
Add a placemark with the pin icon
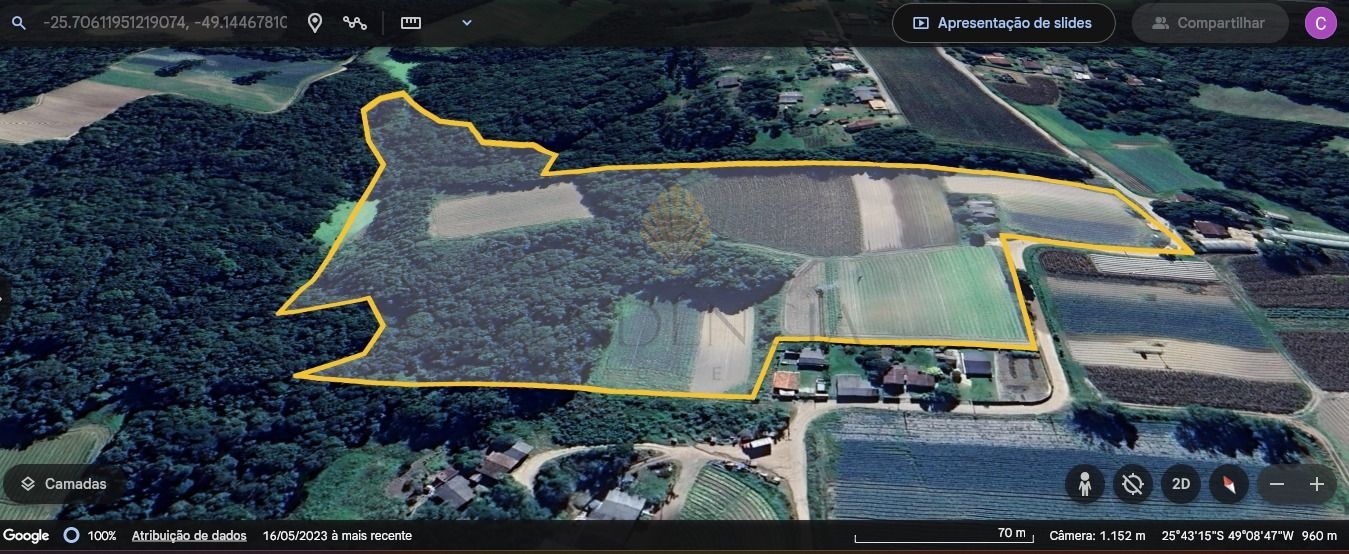click(x=315, y=23)
